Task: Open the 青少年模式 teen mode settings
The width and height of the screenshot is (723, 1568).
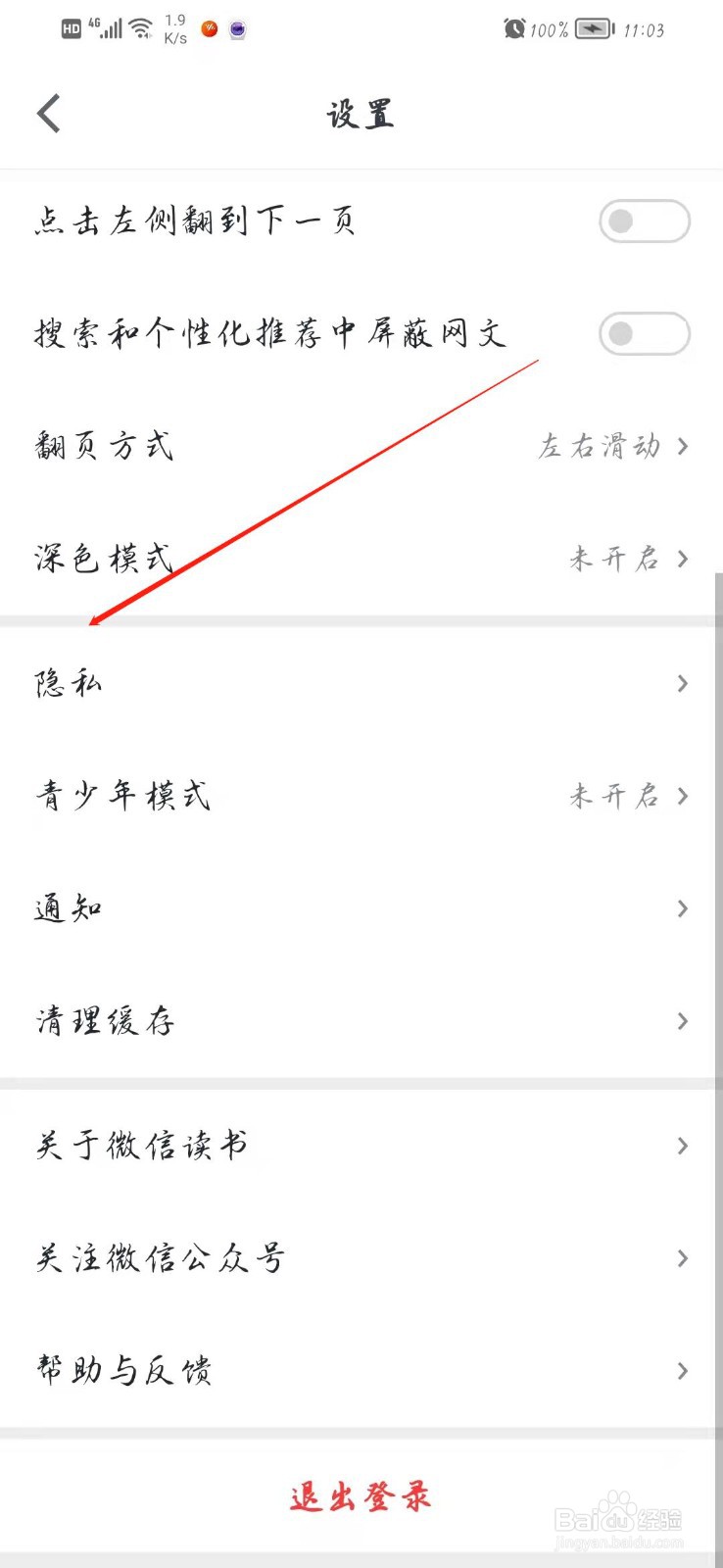Action: click(x=361, y=796)
